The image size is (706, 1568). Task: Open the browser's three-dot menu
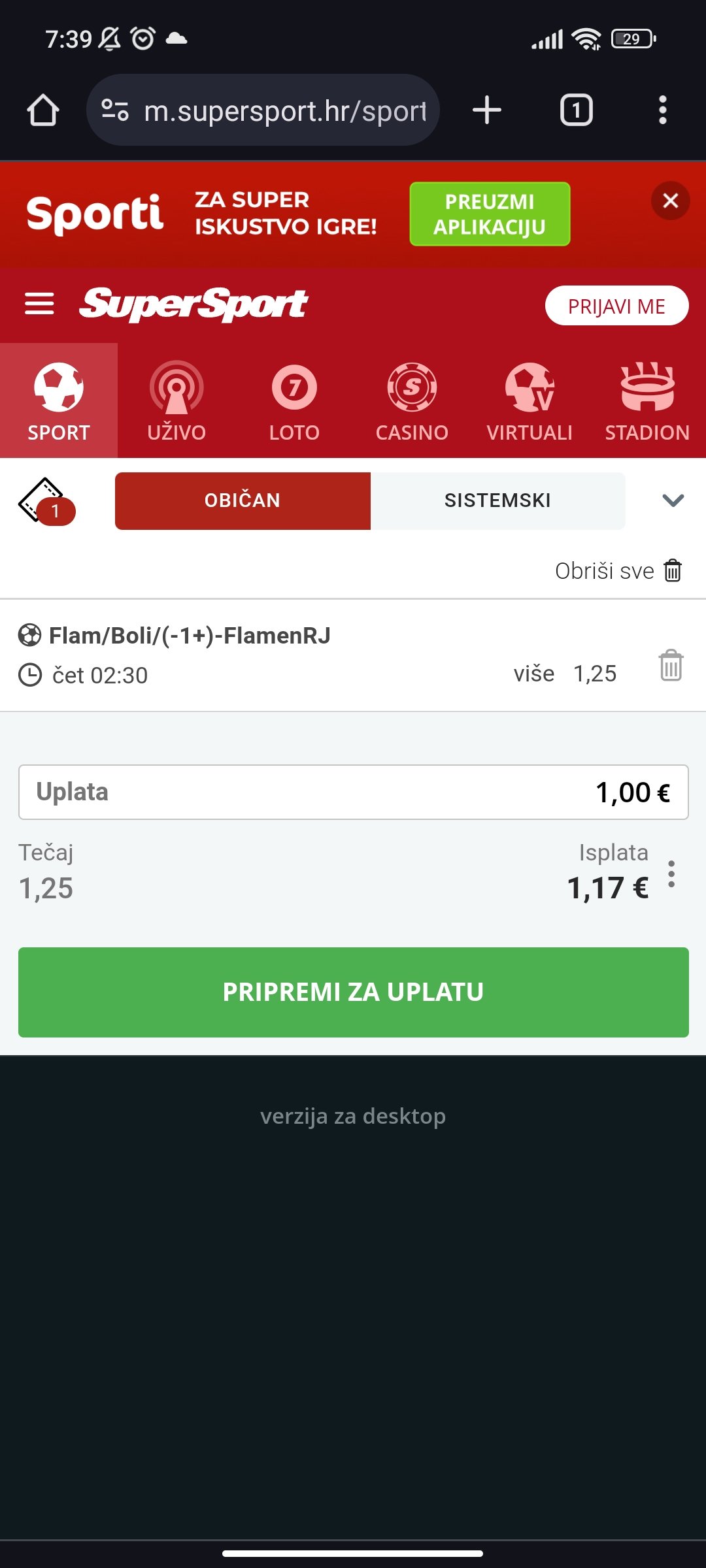662,110
